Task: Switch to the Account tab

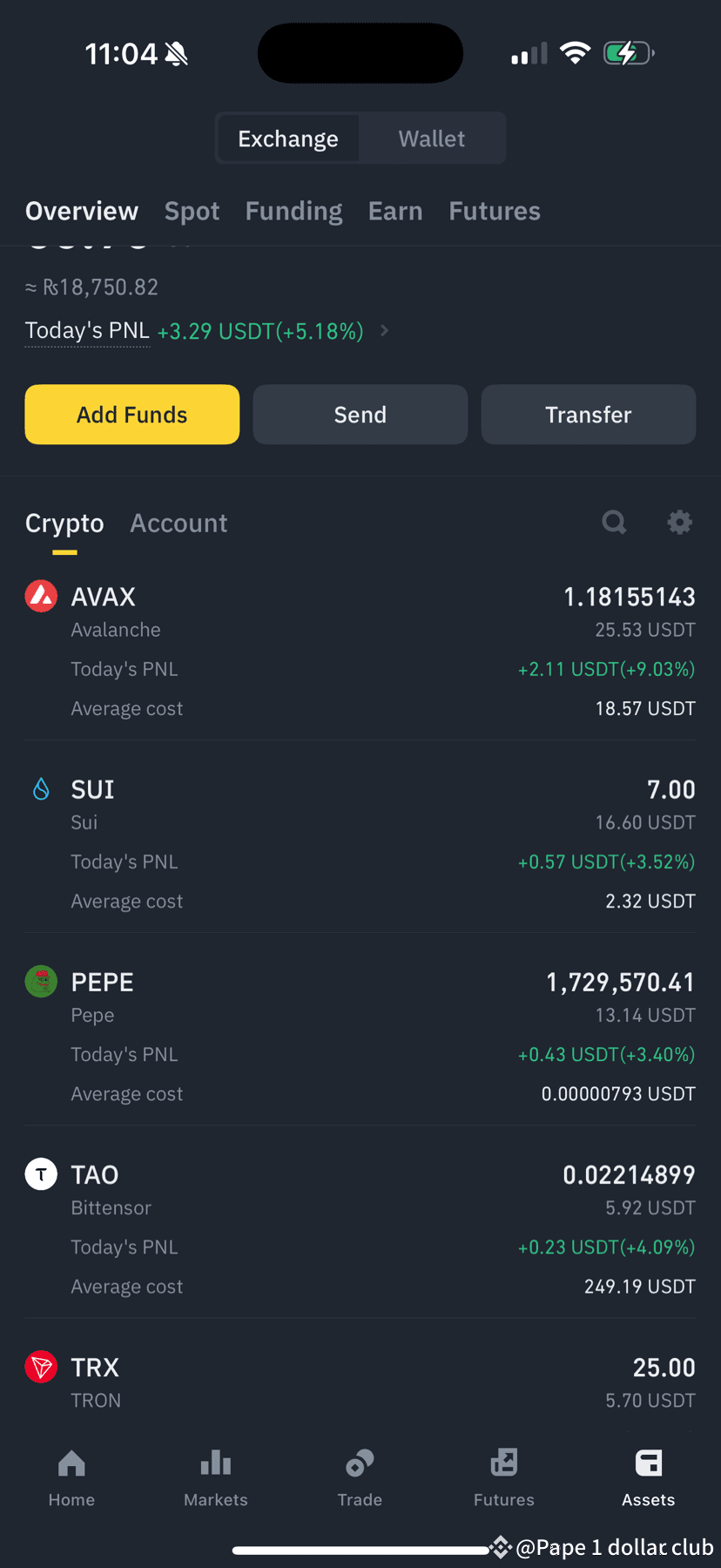Action: click(x=179, y=522)
